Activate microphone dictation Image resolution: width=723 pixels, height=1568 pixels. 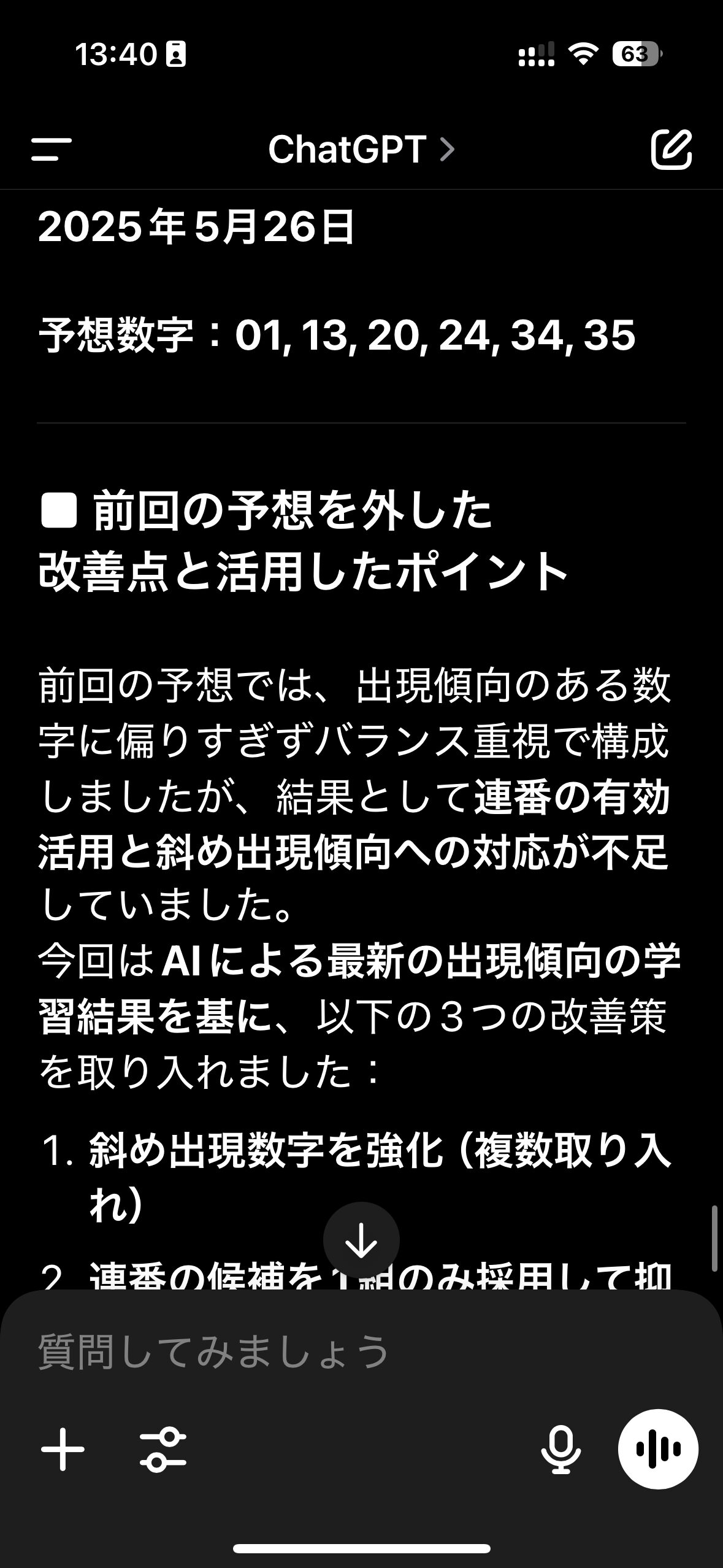[560, 1449]
